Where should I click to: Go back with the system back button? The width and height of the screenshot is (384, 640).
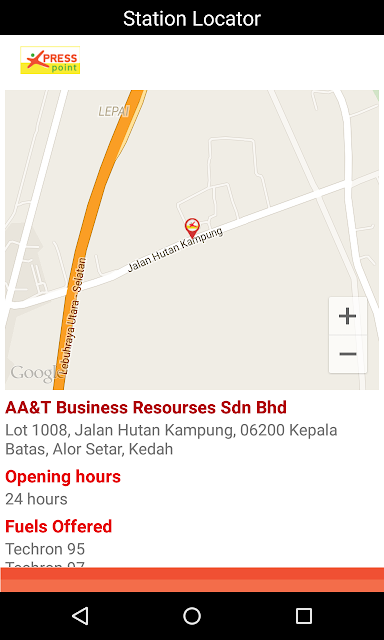point(80,616)
